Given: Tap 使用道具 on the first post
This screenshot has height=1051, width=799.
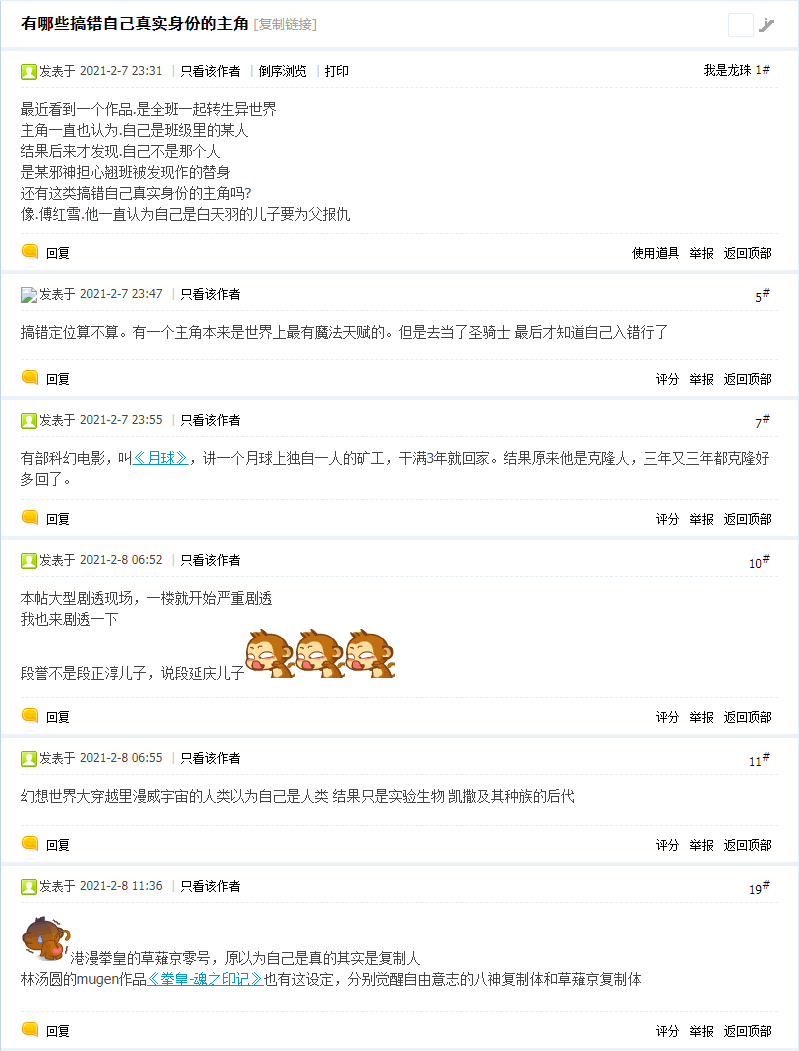Looking at the screenshot, I should click(655, 253).
